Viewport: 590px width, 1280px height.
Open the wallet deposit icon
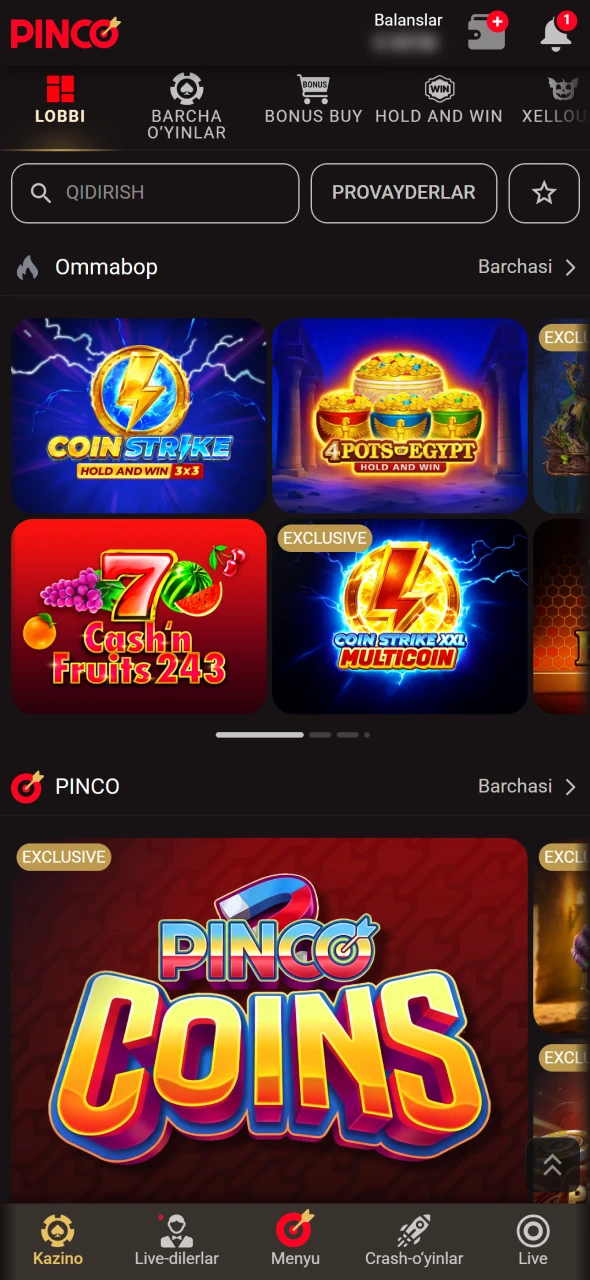pyautogui.click(x=487, y=31)
